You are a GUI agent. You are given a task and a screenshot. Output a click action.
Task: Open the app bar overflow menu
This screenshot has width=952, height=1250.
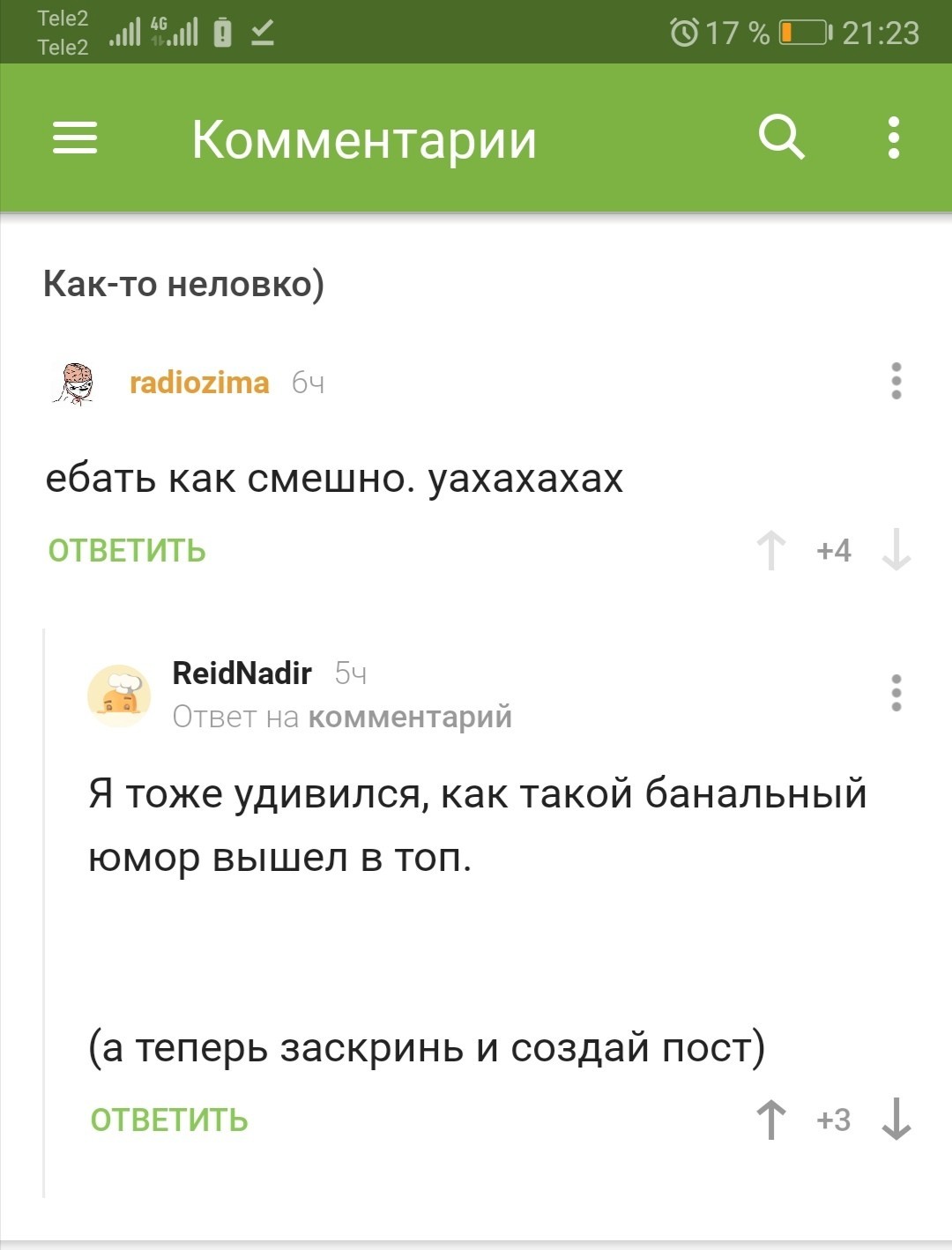point(894,138)
